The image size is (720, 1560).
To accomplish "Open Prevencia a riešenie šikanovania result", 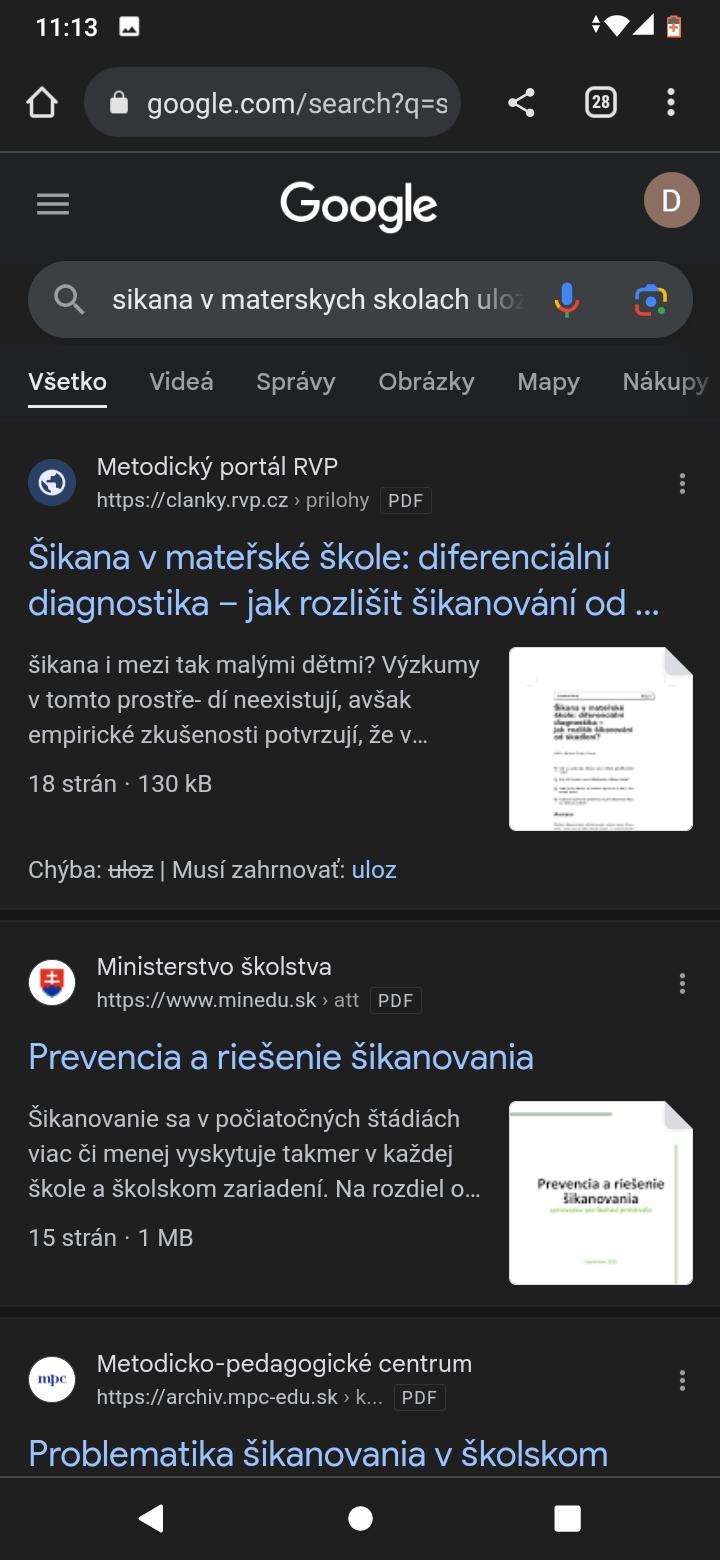I will (x=281, y=1057).
